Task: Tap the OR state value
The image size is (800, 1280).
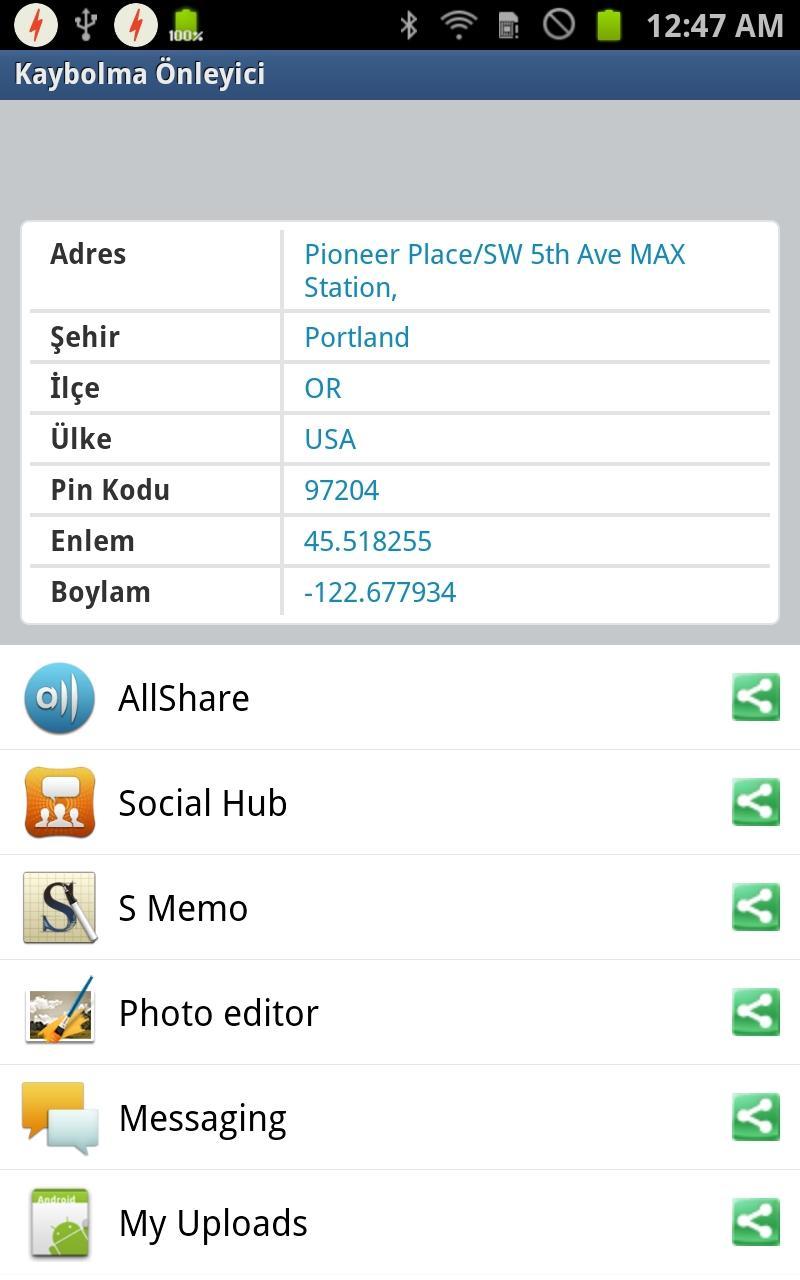Action: click(x=322, y=388)
